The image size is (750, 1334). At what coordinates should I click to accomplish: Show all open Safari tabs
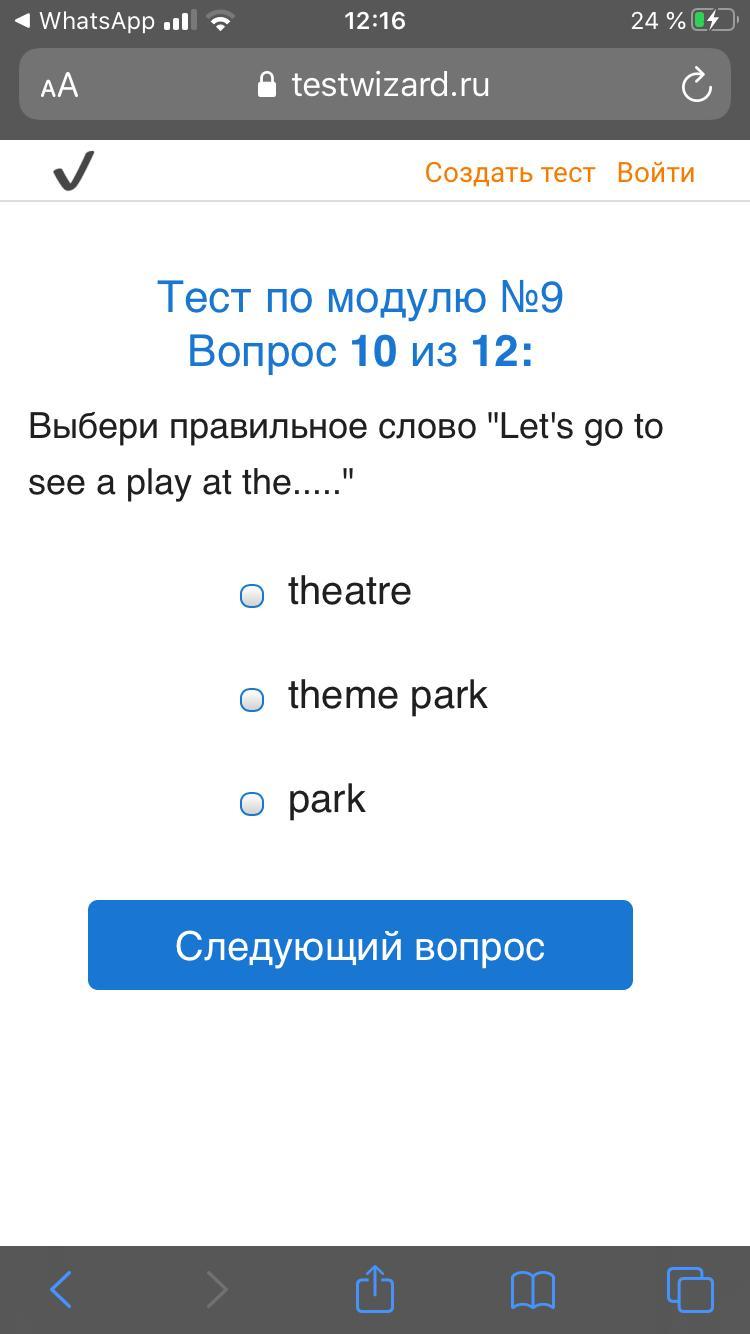coord(690,1289)
